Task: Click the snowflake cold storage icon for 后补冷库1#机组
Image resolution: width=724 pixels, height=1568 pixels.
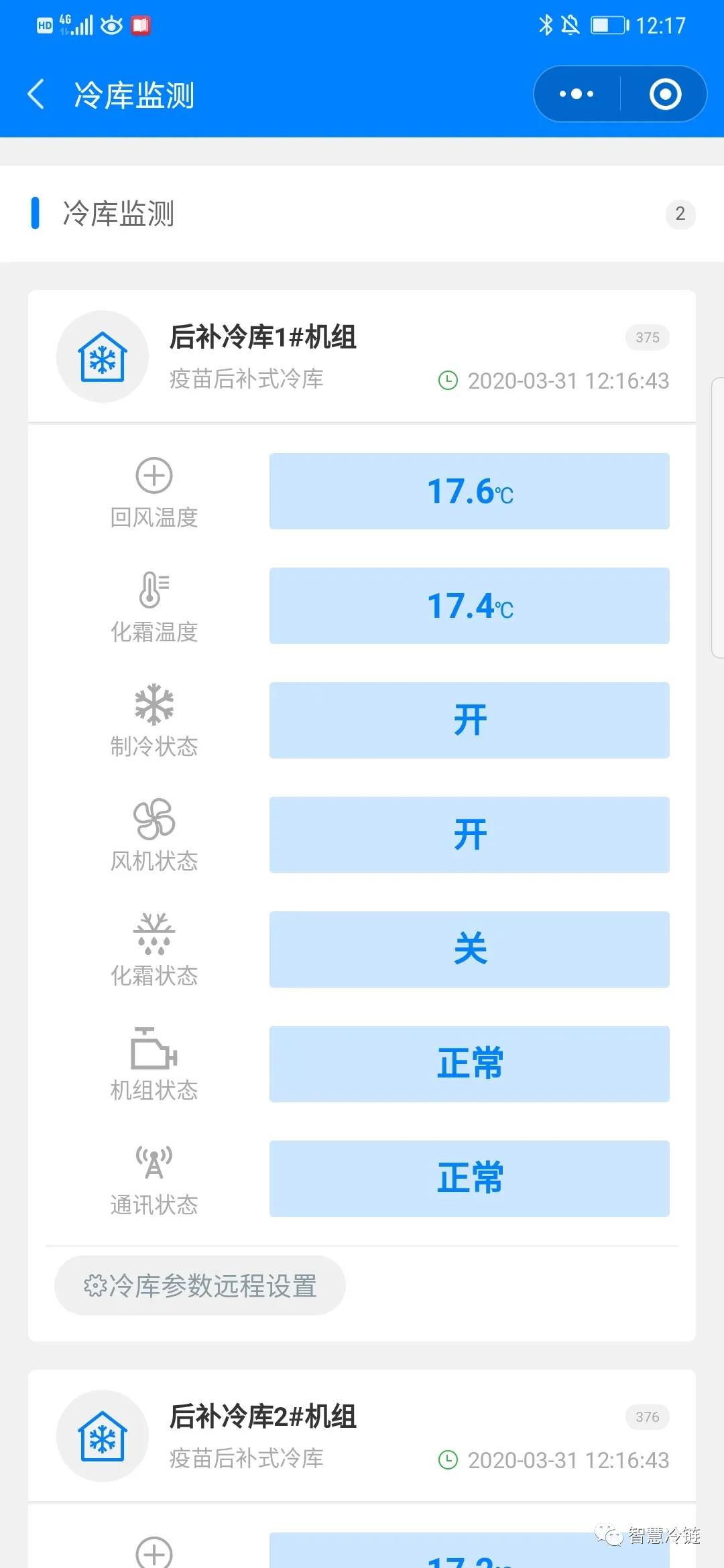Action: coord(102,356)
